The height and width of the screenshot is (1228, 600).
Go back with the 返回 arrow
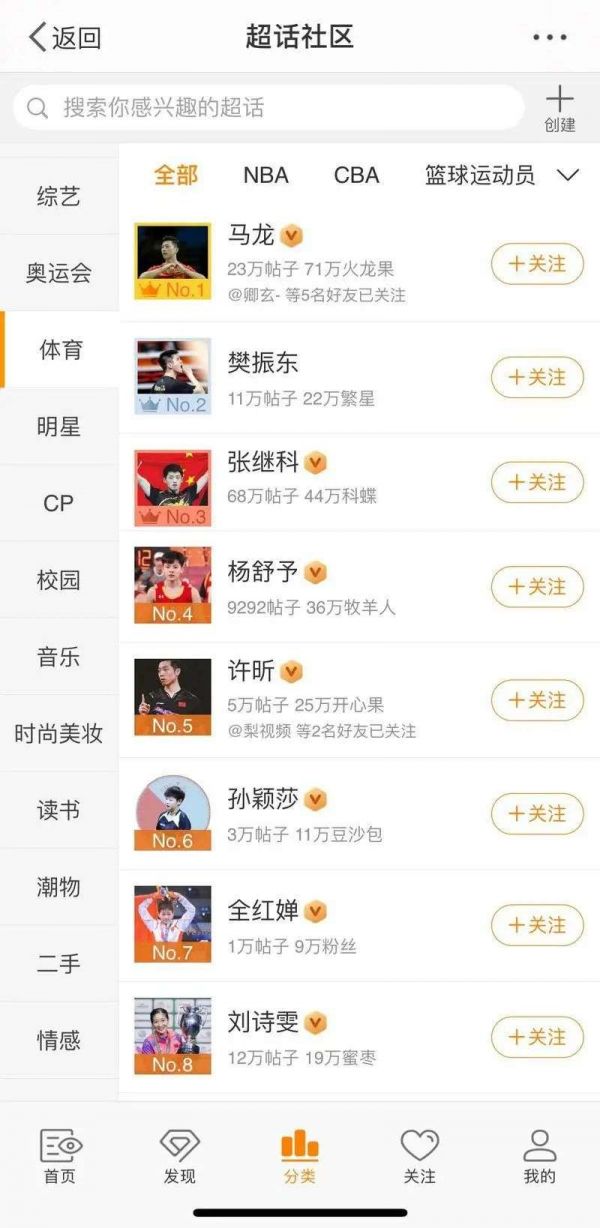click(64, 38)
